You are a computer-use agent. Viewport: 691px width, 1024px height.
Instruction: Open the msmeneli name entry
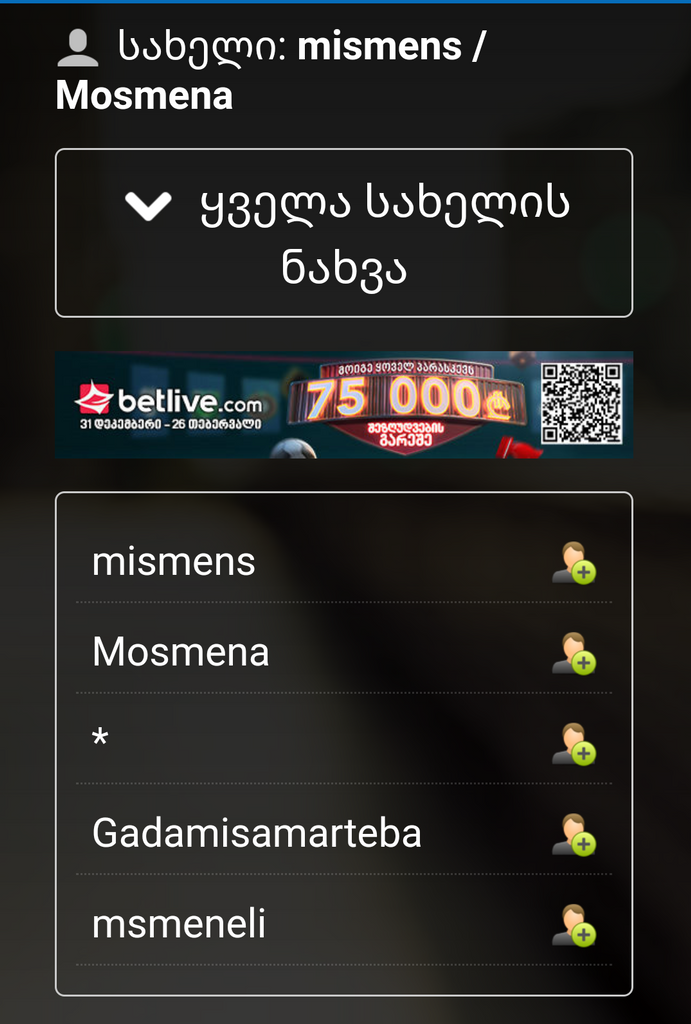(179, 925)
